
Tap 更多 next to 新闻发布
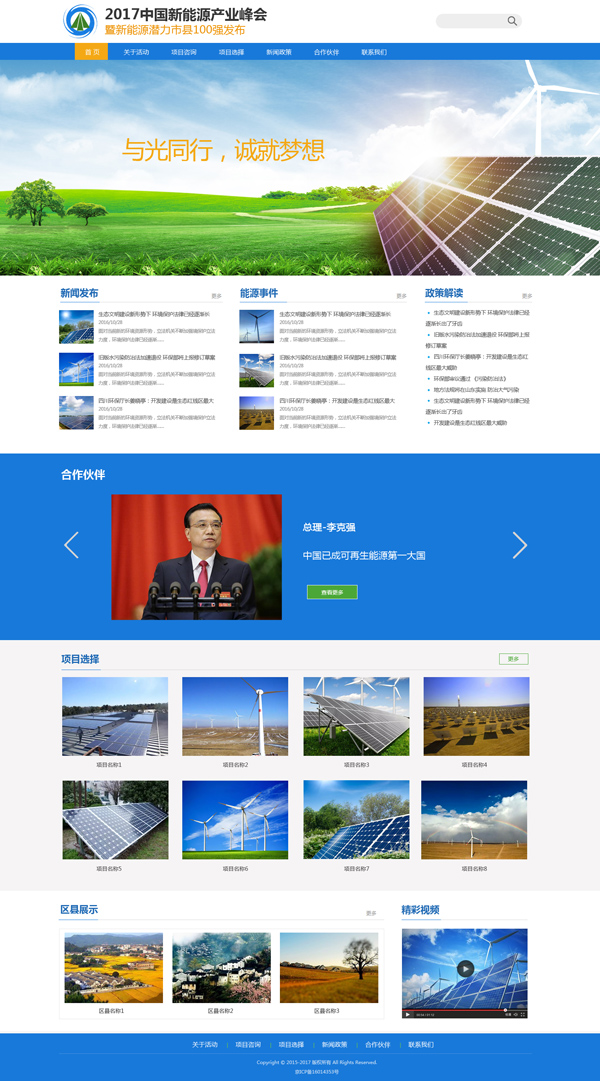(x=216, y=296)
